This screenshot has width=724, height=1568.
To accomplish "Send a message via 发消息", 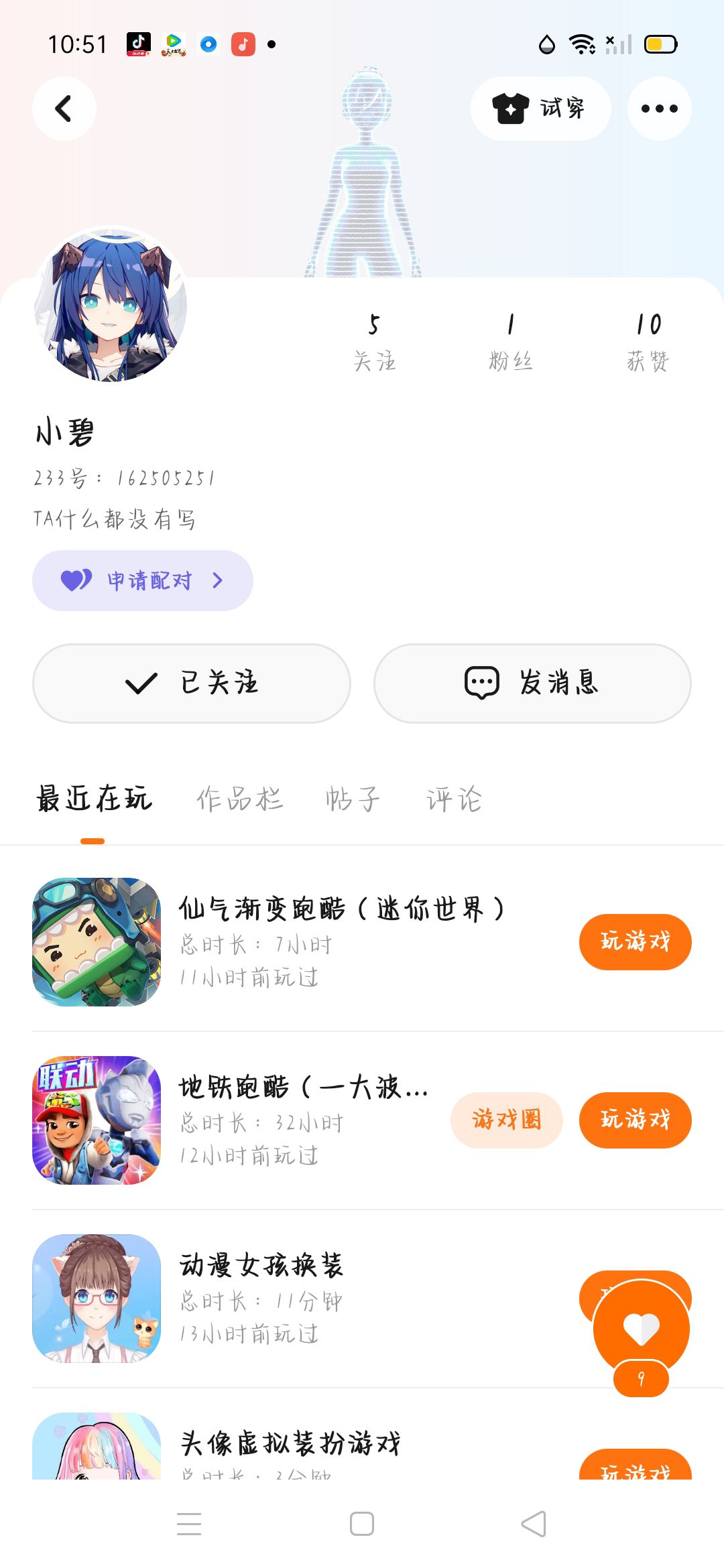I will pos(532,683).
